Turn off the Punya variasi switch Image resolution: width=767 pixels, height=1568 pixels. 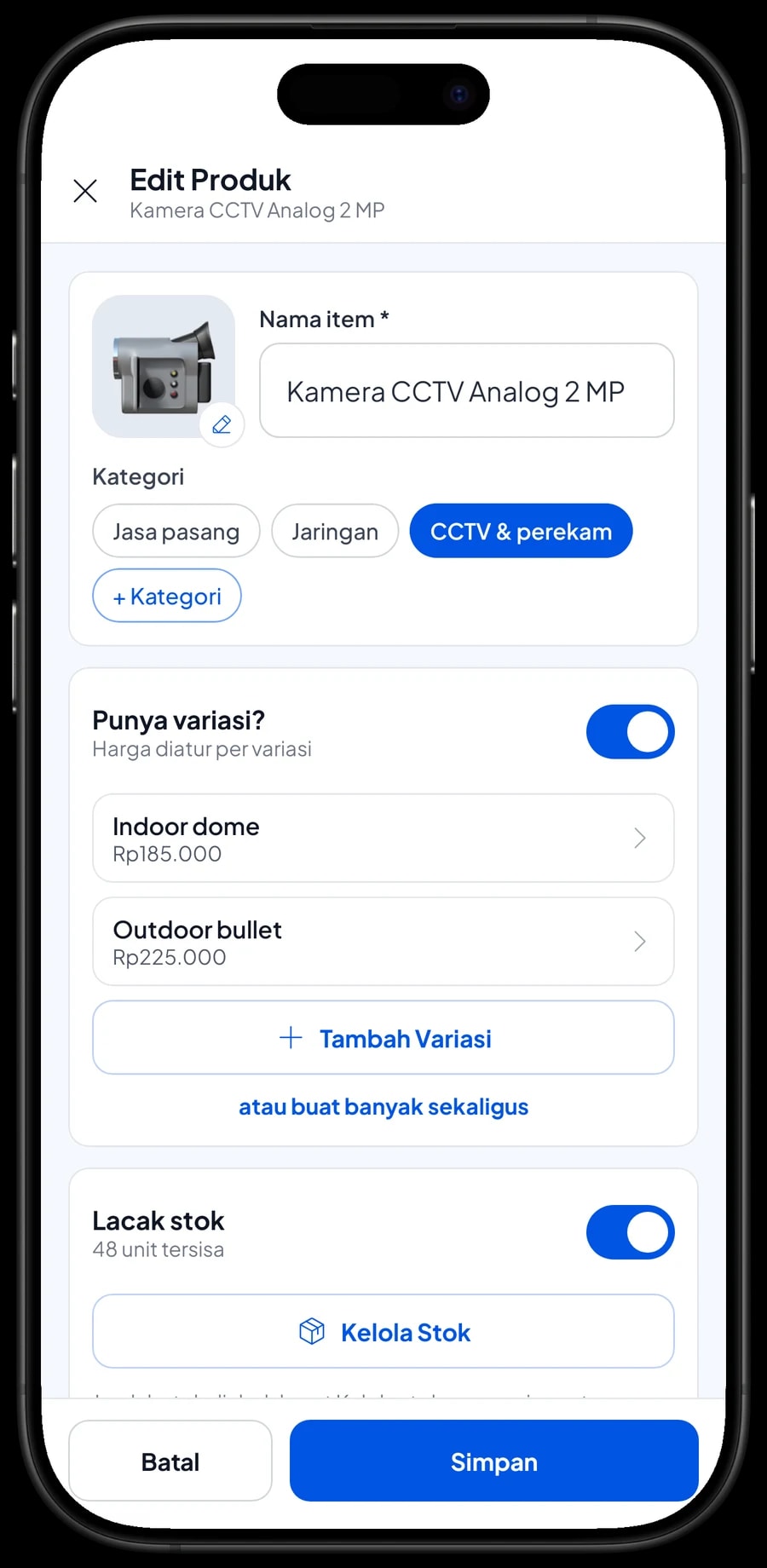(630, 732)
